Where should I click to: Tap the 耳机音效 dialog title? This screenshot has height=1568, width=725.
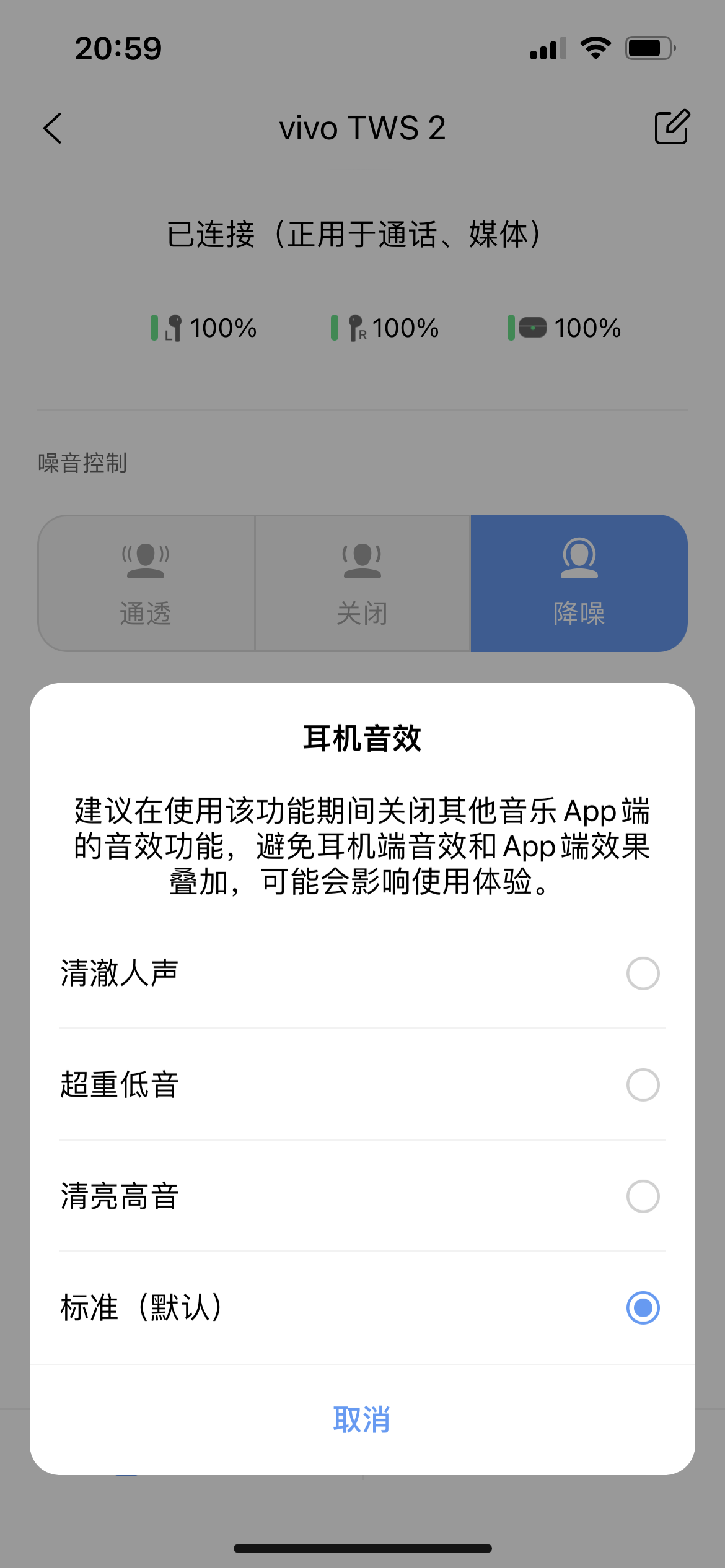[x=362, y=740]
